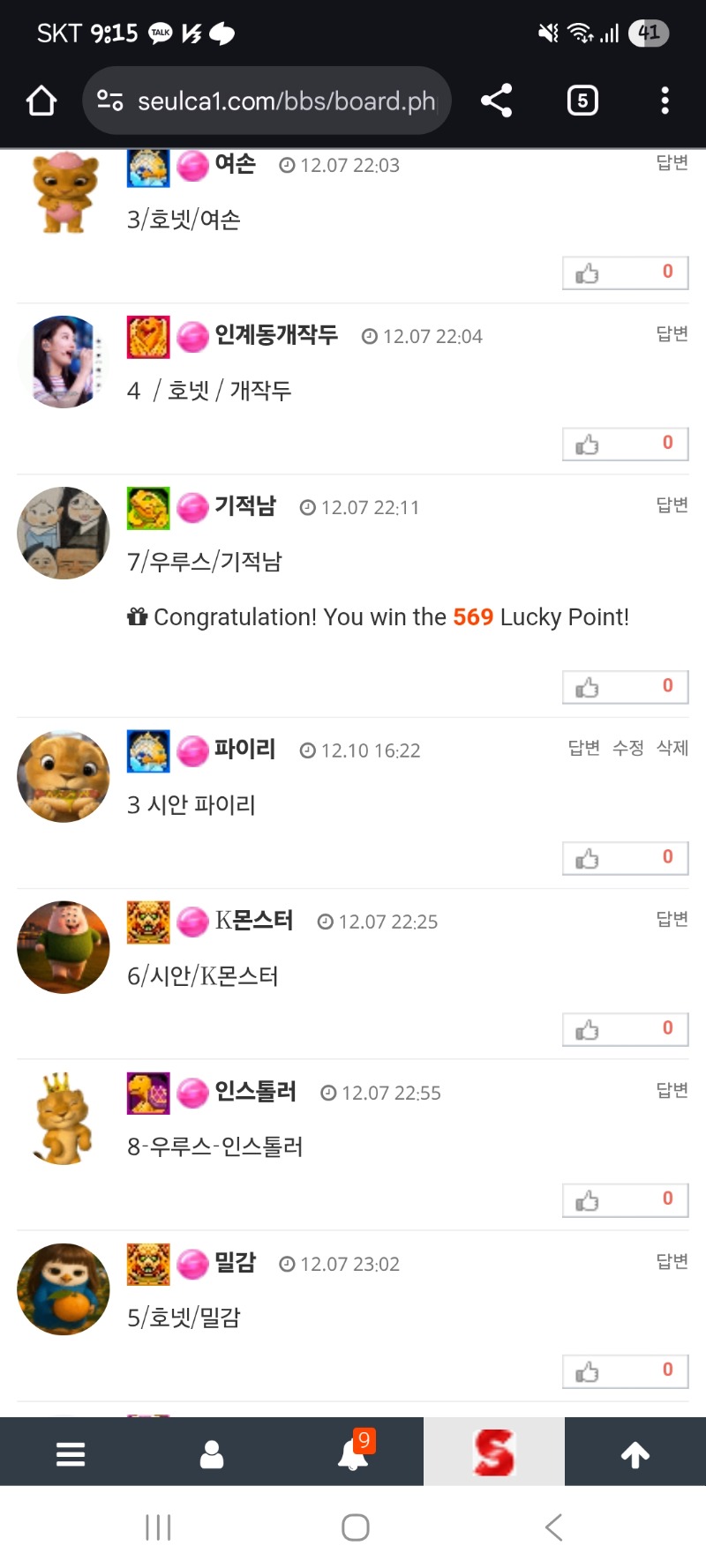Tap the level badge icon next to K몬스터
The image size is (706, 1568).
tap(147, 921)
